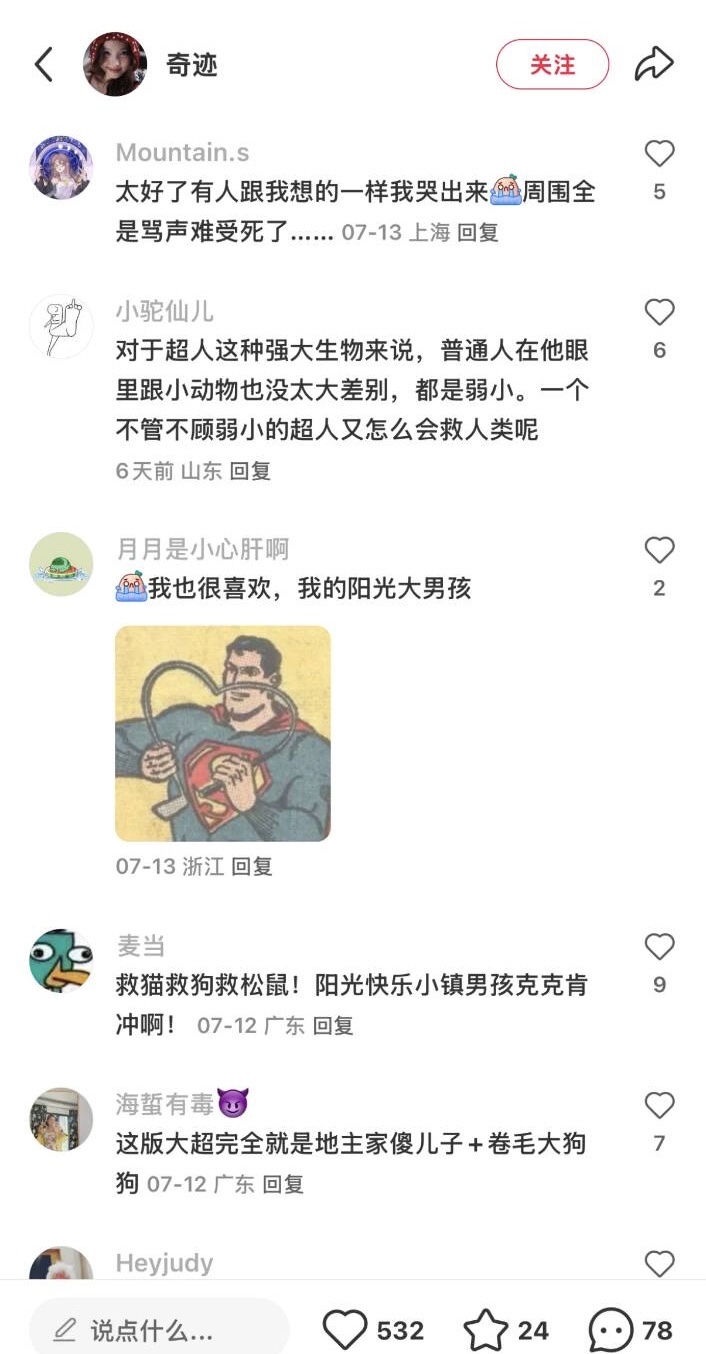The height and width of the screenshot is (1354, 706).
Task: Like 小驼仙儿's comment
Action: (659, 313)
